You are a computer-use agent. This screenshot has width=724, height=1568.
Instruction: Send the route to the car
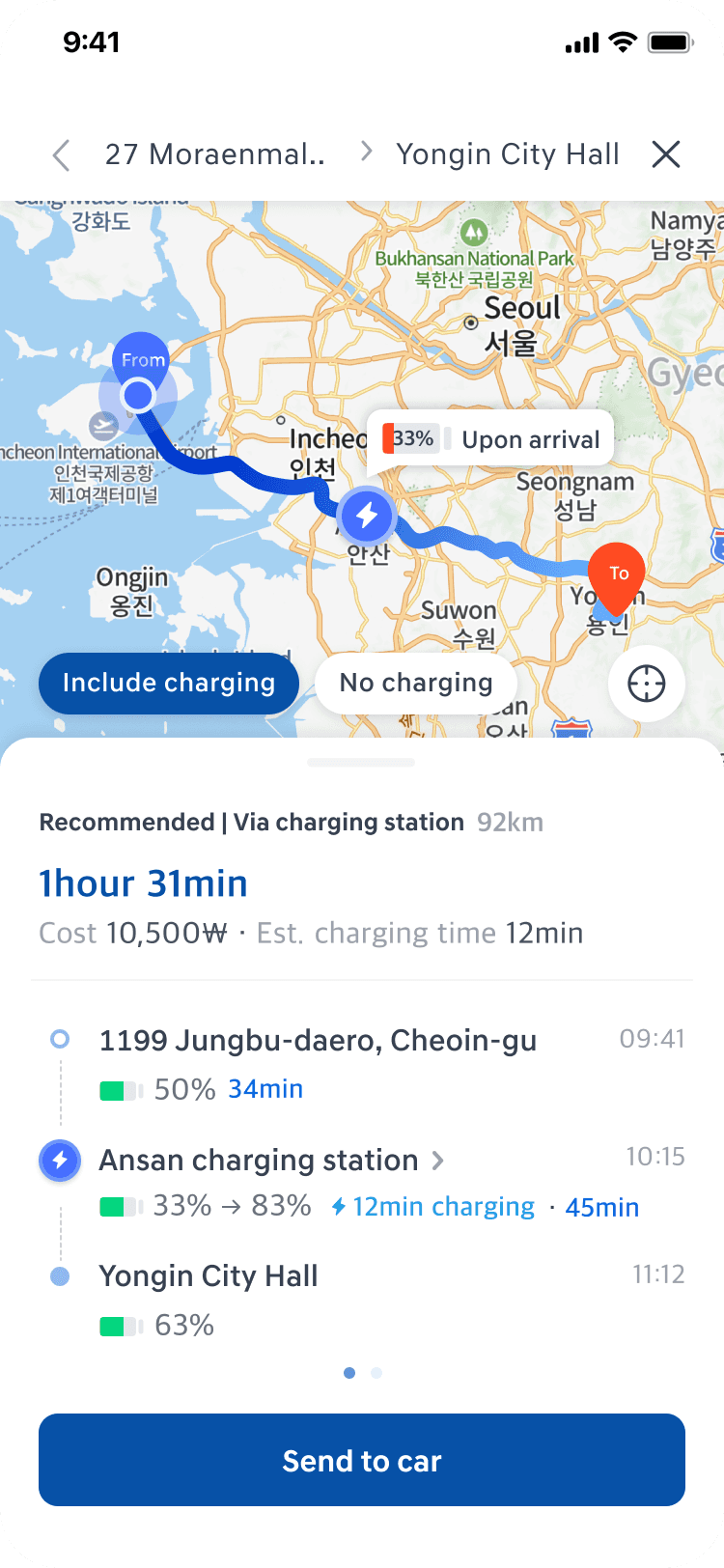pos(362,1460)
